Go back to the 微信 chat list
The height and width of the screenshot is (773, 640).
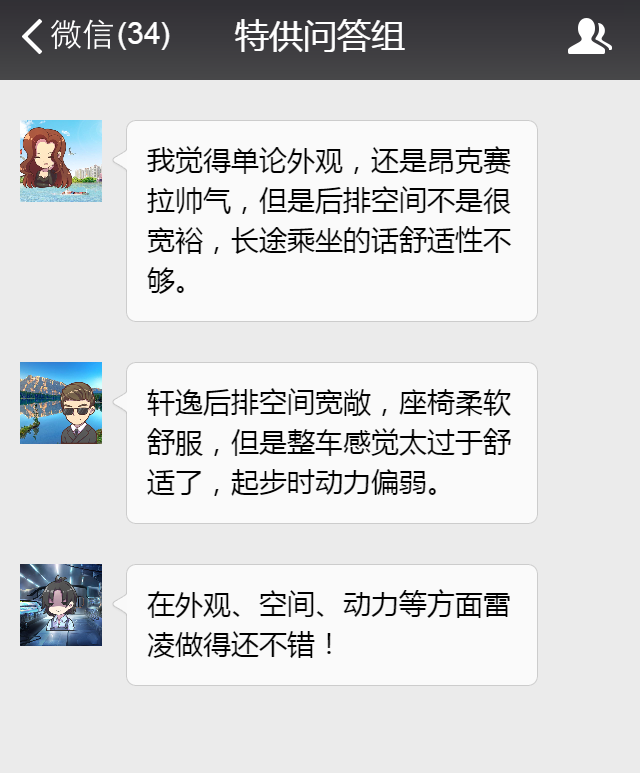coord(95,37)
